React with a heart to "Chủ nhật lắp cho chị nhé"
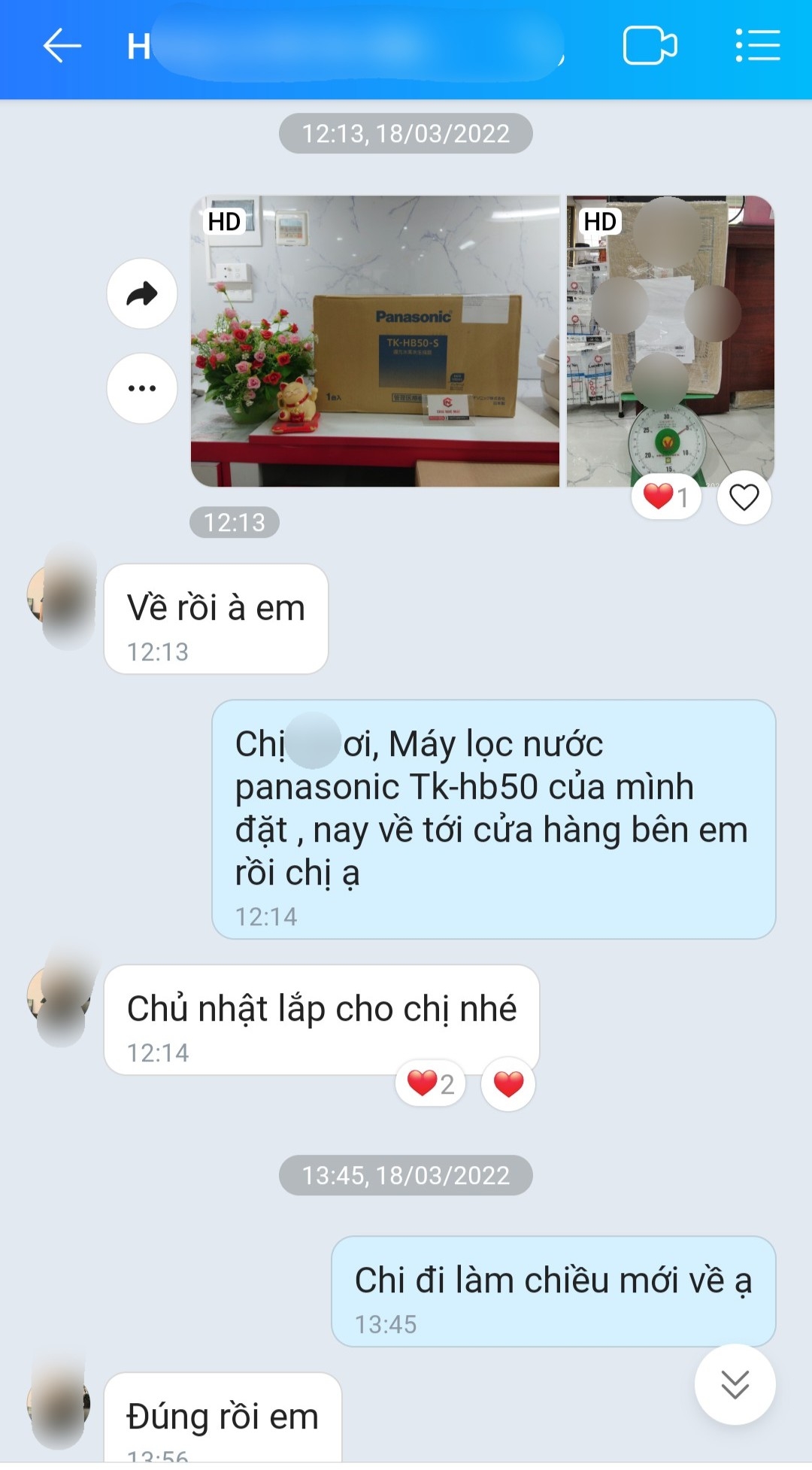 [508, 1084]
